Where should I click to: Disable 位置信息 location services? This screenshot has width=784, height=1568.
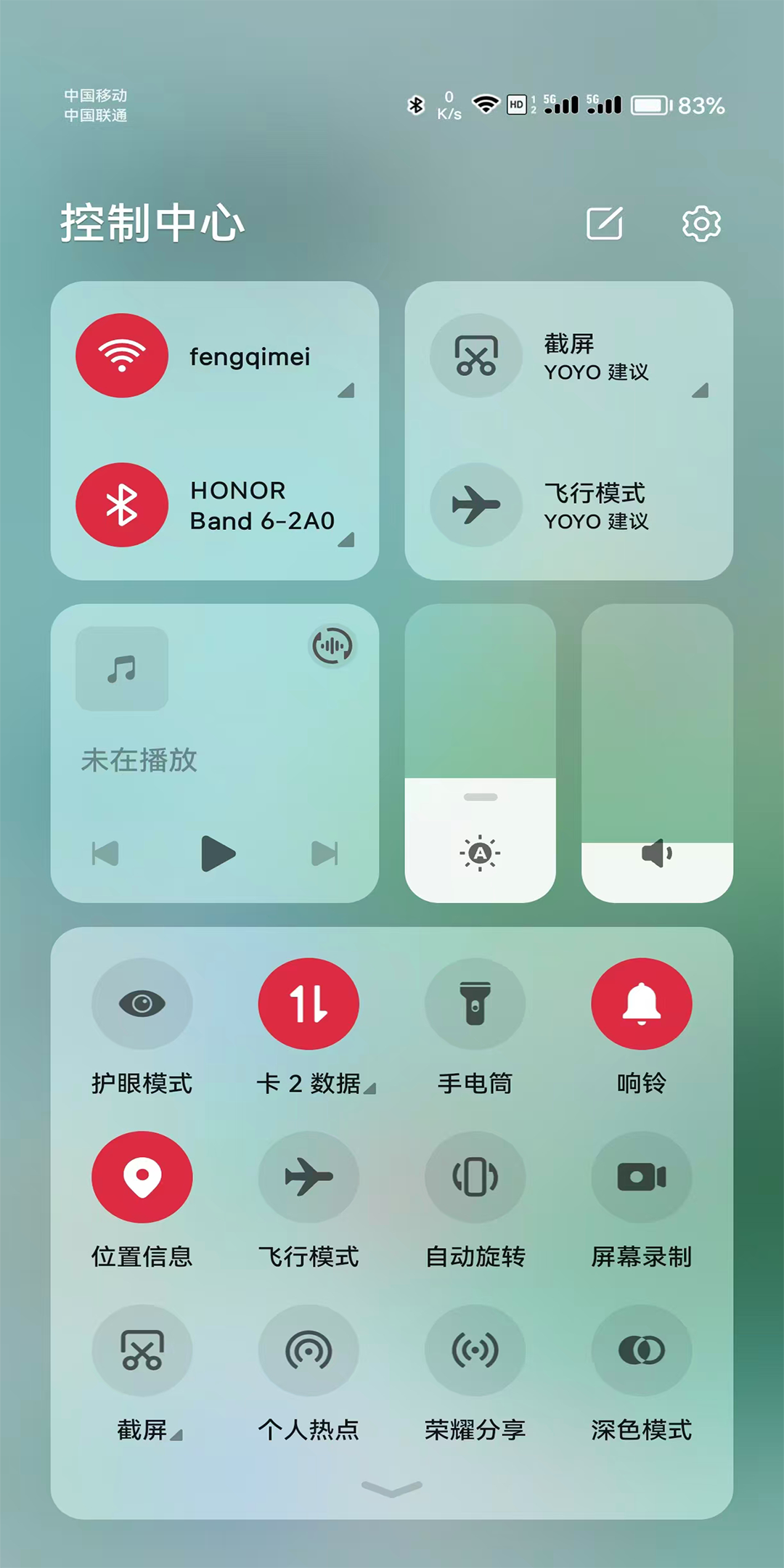click(x=142, y=1177)
